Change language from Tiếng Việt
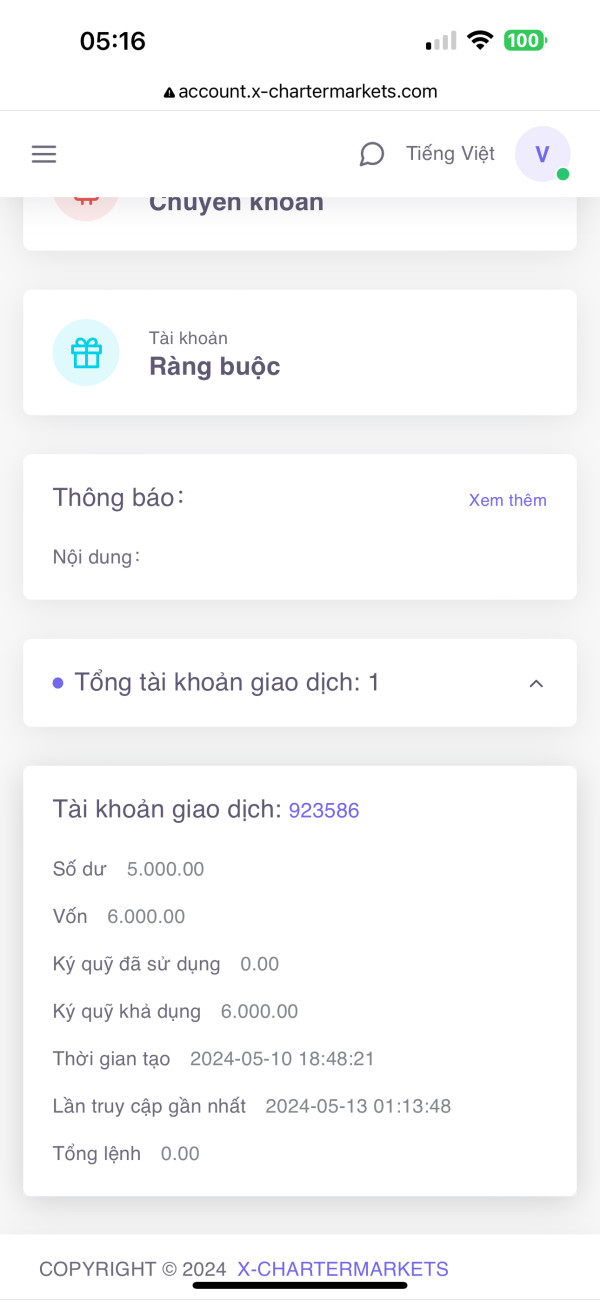Viewport: 600px width, 1300px height. (x=450, y=154)
